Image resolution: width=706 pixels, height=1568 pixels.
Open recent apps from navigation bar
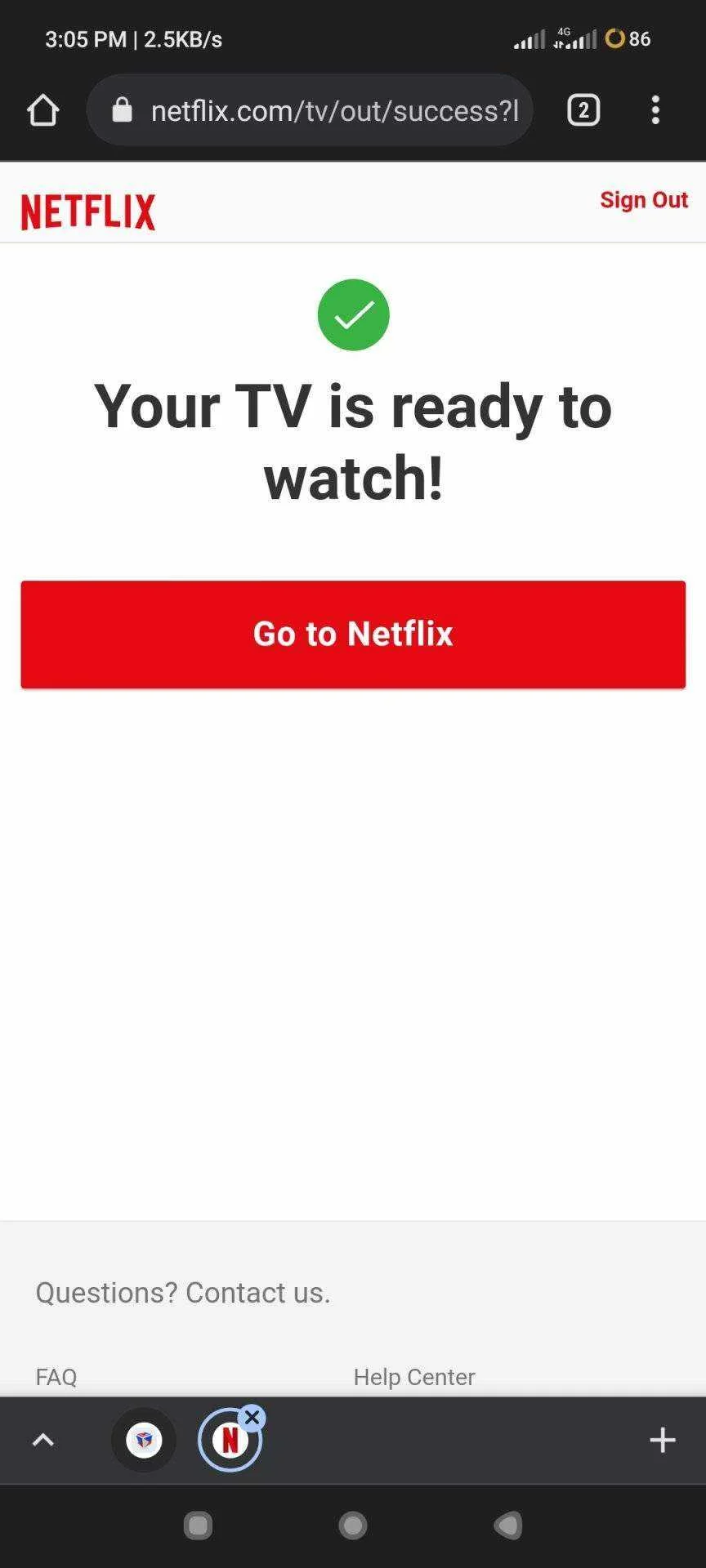point(198,1525)
